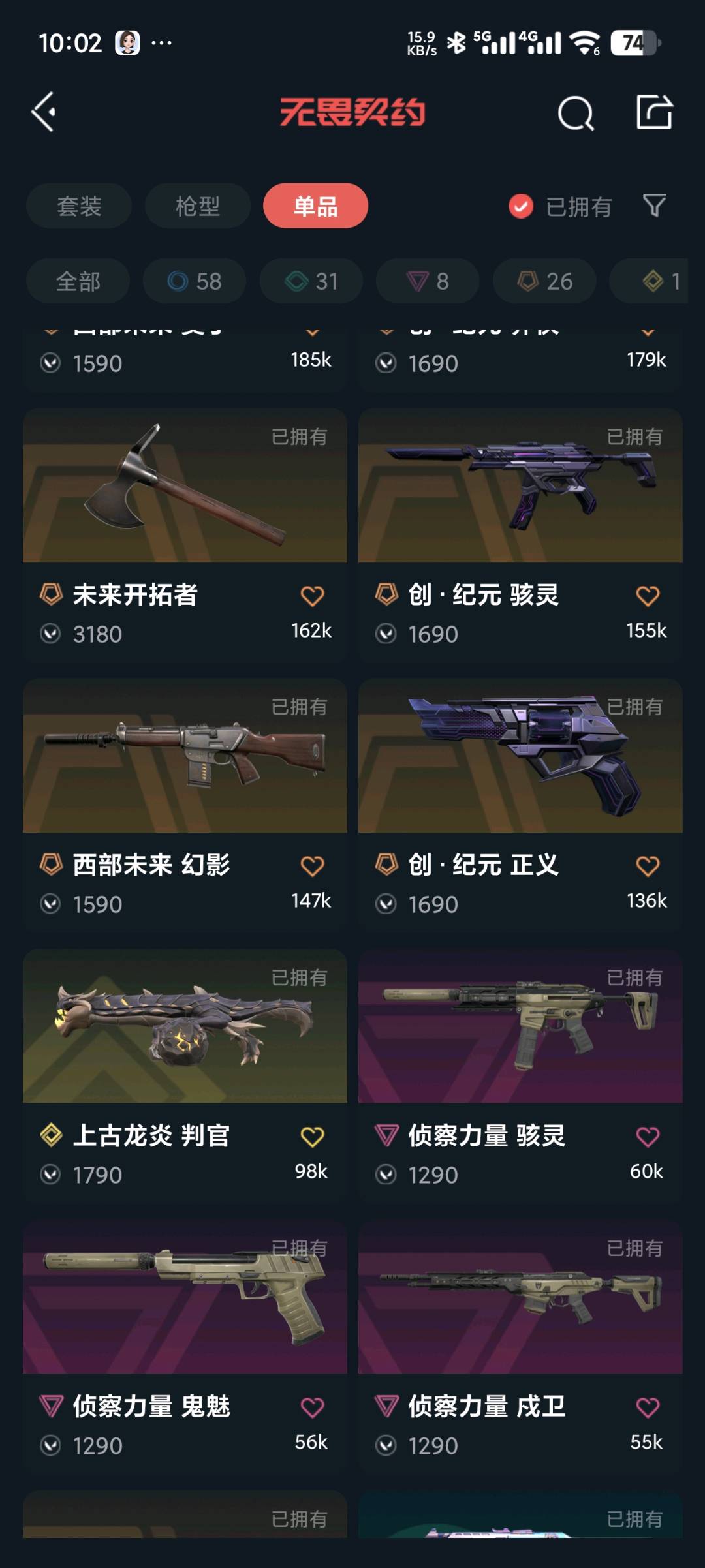
Task: Open the 未来开拓者 axe skin card
Action: point(185,535)
